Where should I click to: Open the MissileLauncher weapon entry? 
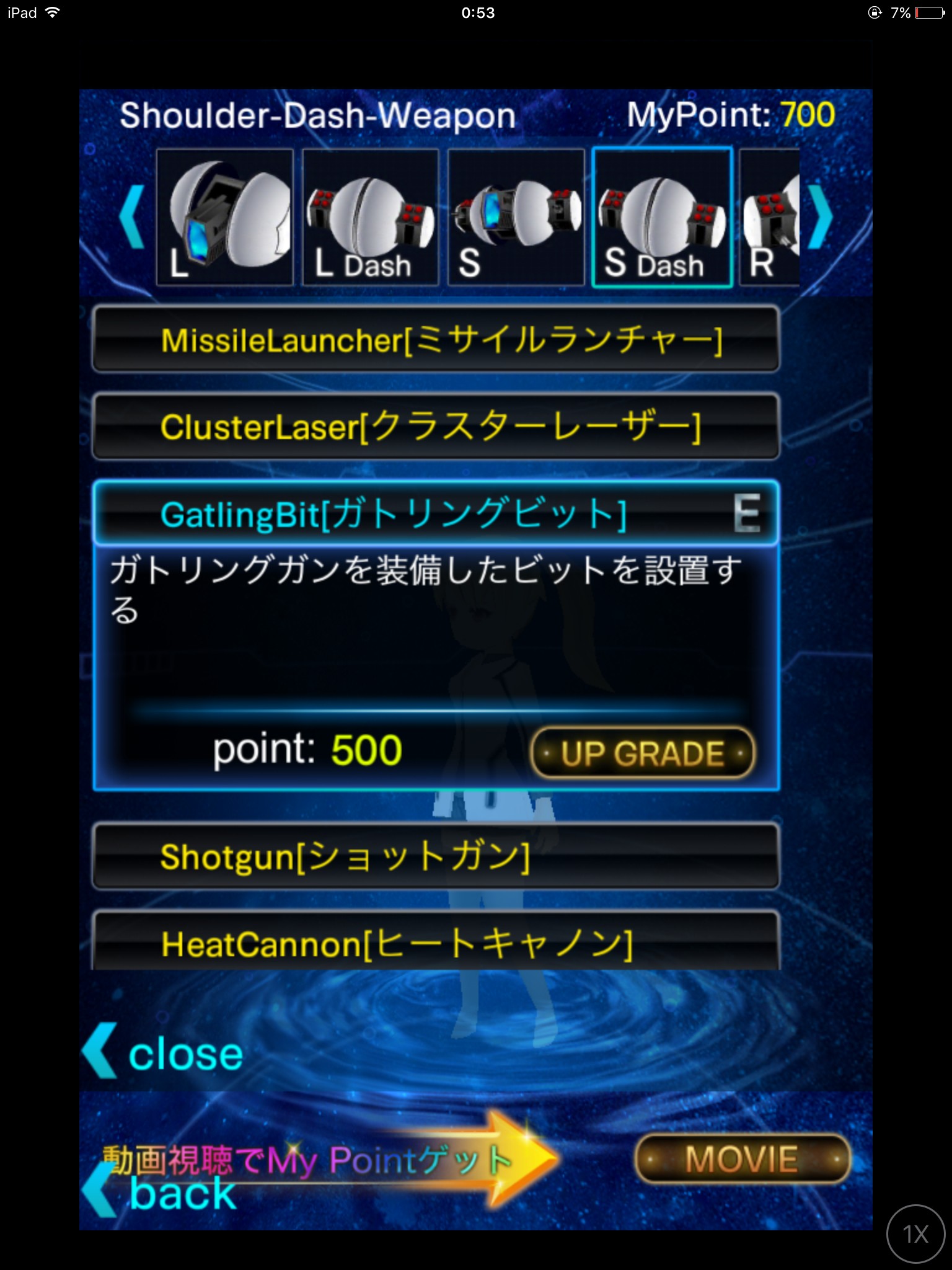point(435,340)
